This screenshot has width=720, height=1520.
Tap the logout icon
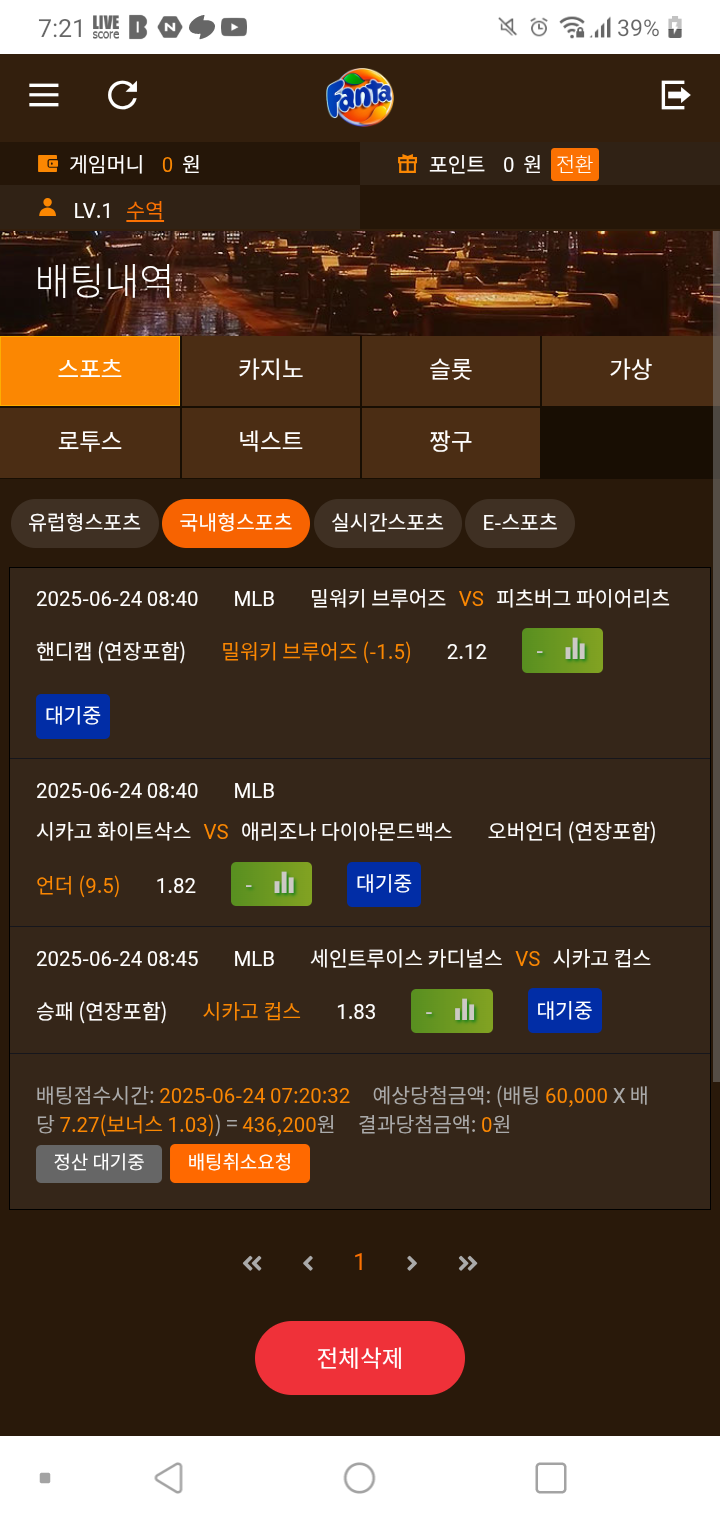tap(676, 95)
